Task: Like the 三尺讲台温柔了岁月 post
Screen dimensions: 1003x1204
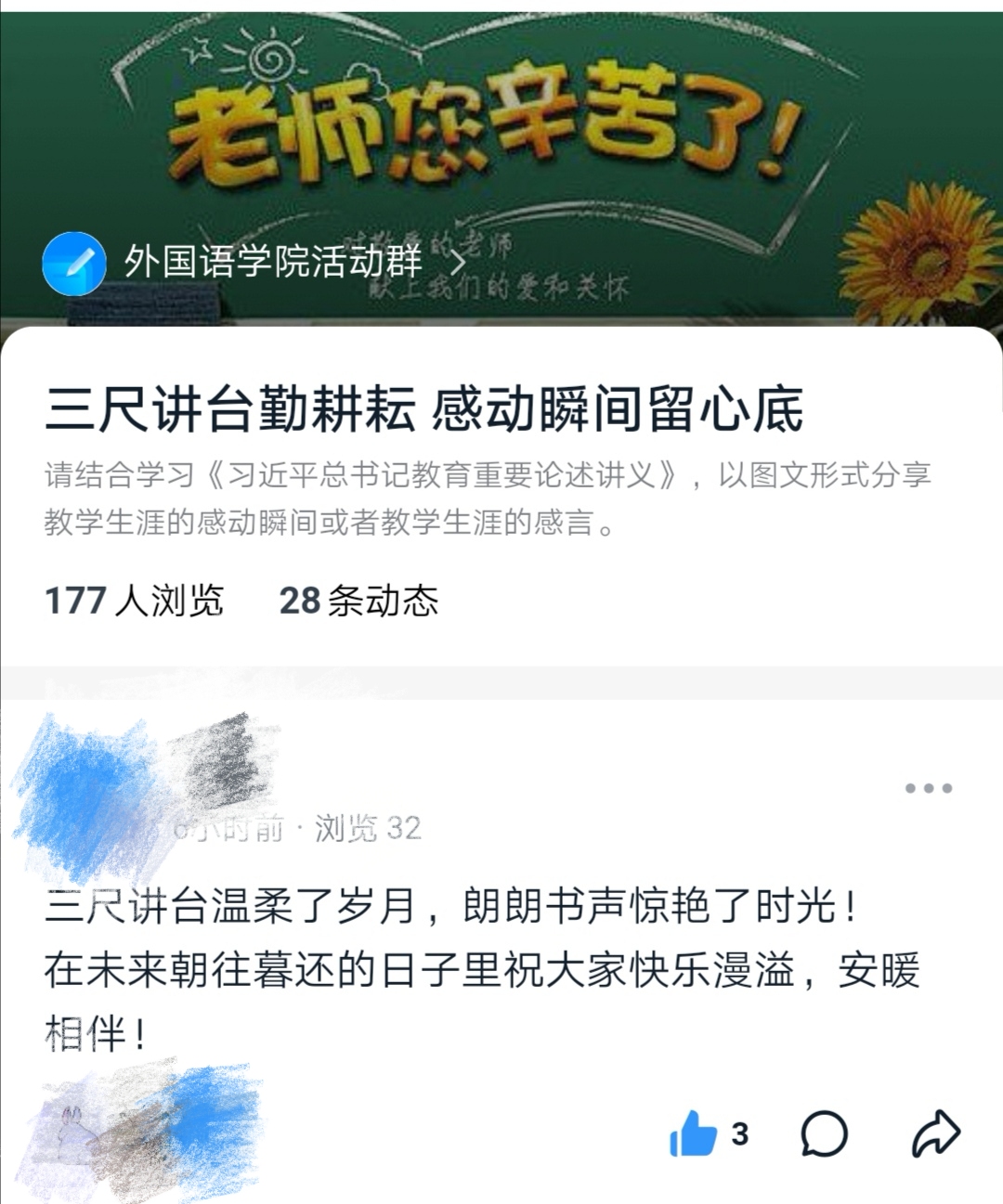Action: click(694, 1133)
